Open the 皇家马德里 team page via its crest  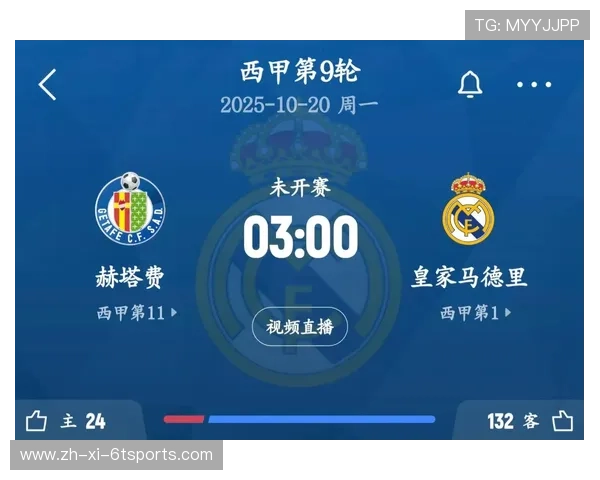[469, 210]
